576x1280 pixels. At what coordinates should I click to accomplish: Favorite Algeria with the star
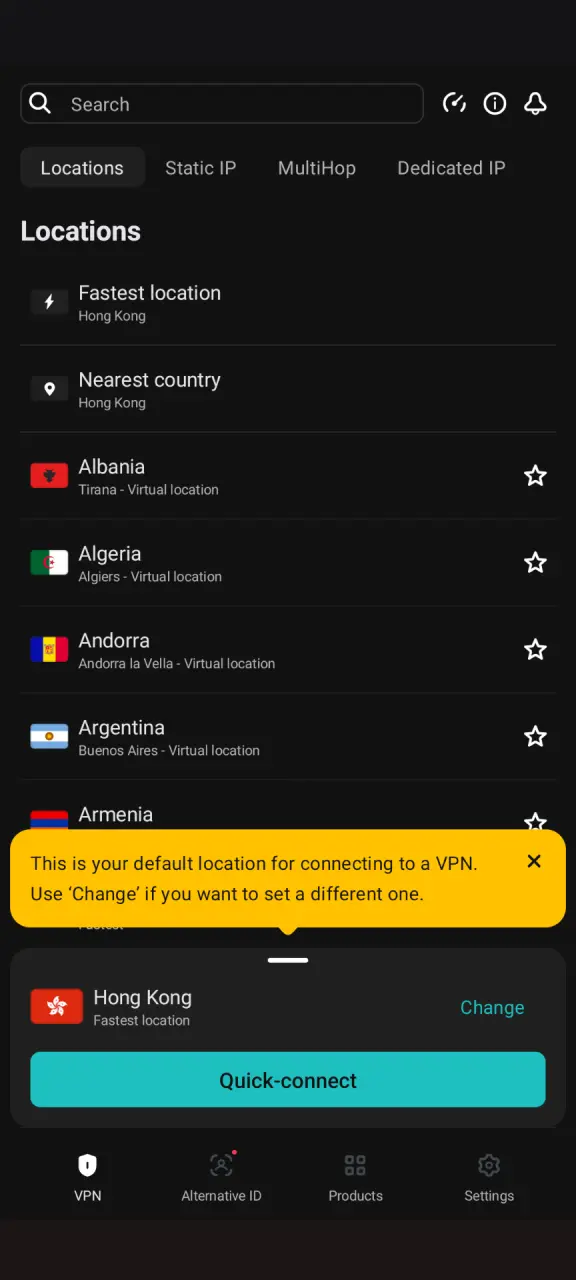(536, 563)
